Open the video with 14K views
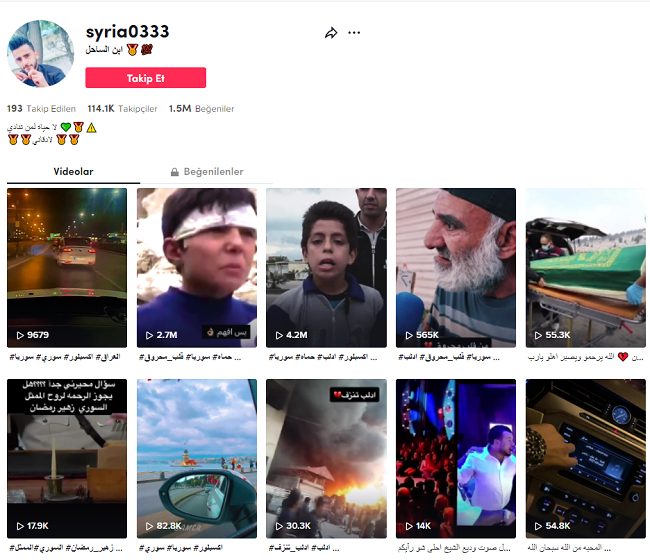 tap(456, 458)
